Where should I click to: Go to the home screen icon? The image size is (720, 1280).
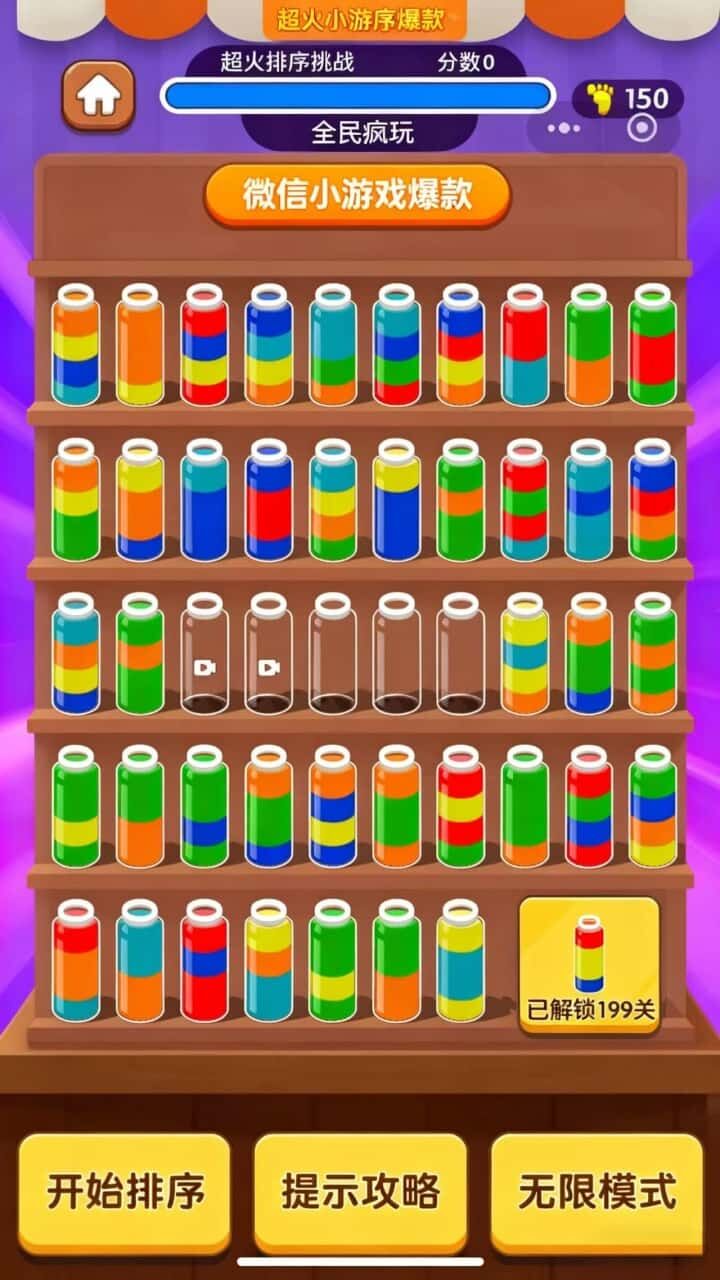(x=98, y=96)
